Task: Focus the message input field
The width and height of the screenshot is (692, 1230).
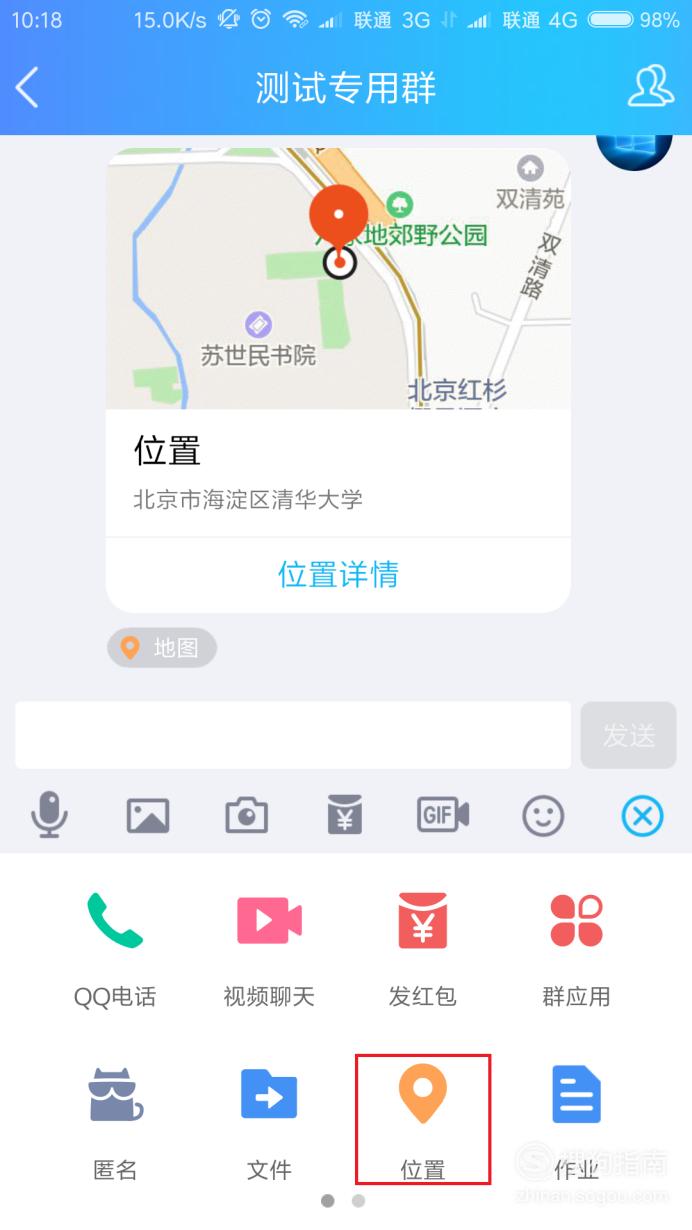Action: [293, 735]
